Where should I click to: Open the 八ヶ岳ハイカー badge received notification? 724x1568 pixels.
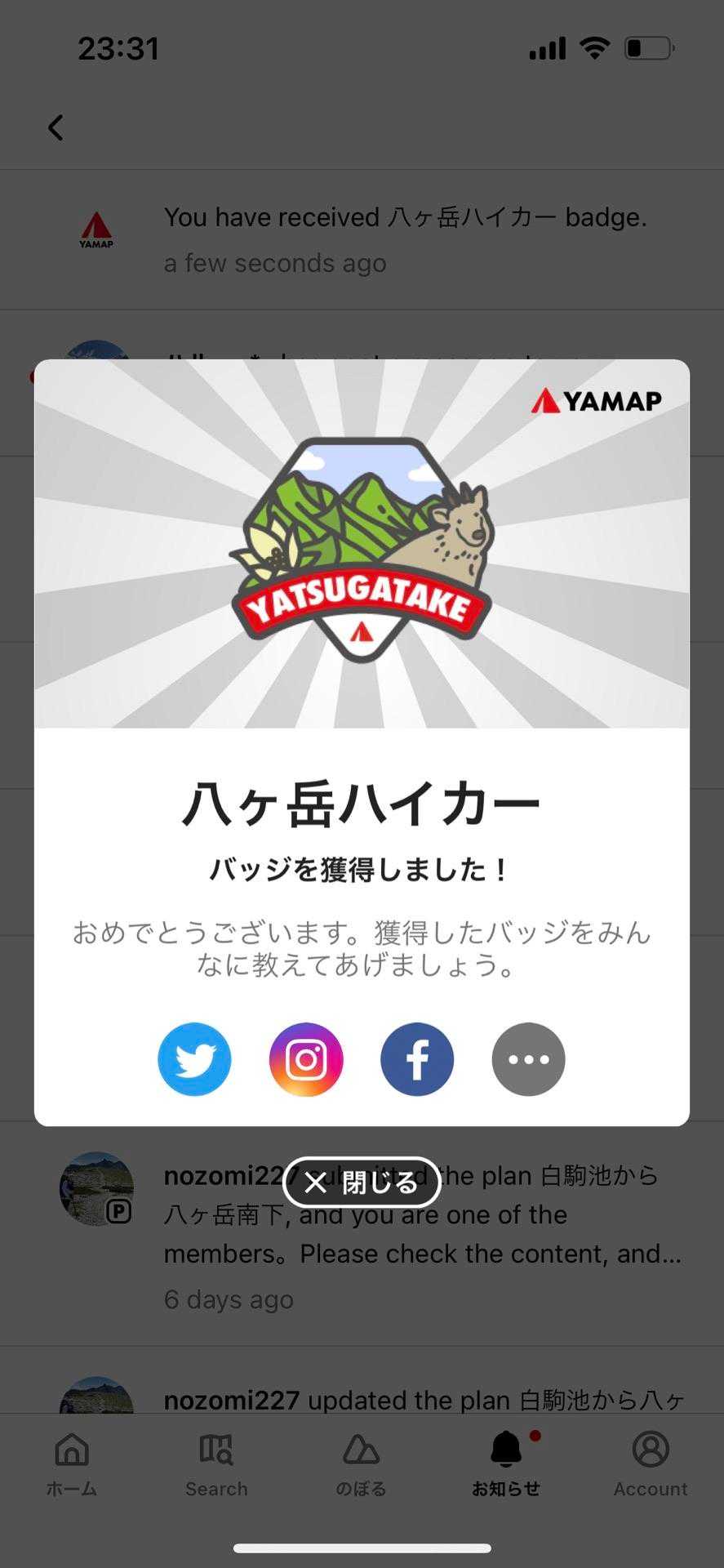pos(405,238)
